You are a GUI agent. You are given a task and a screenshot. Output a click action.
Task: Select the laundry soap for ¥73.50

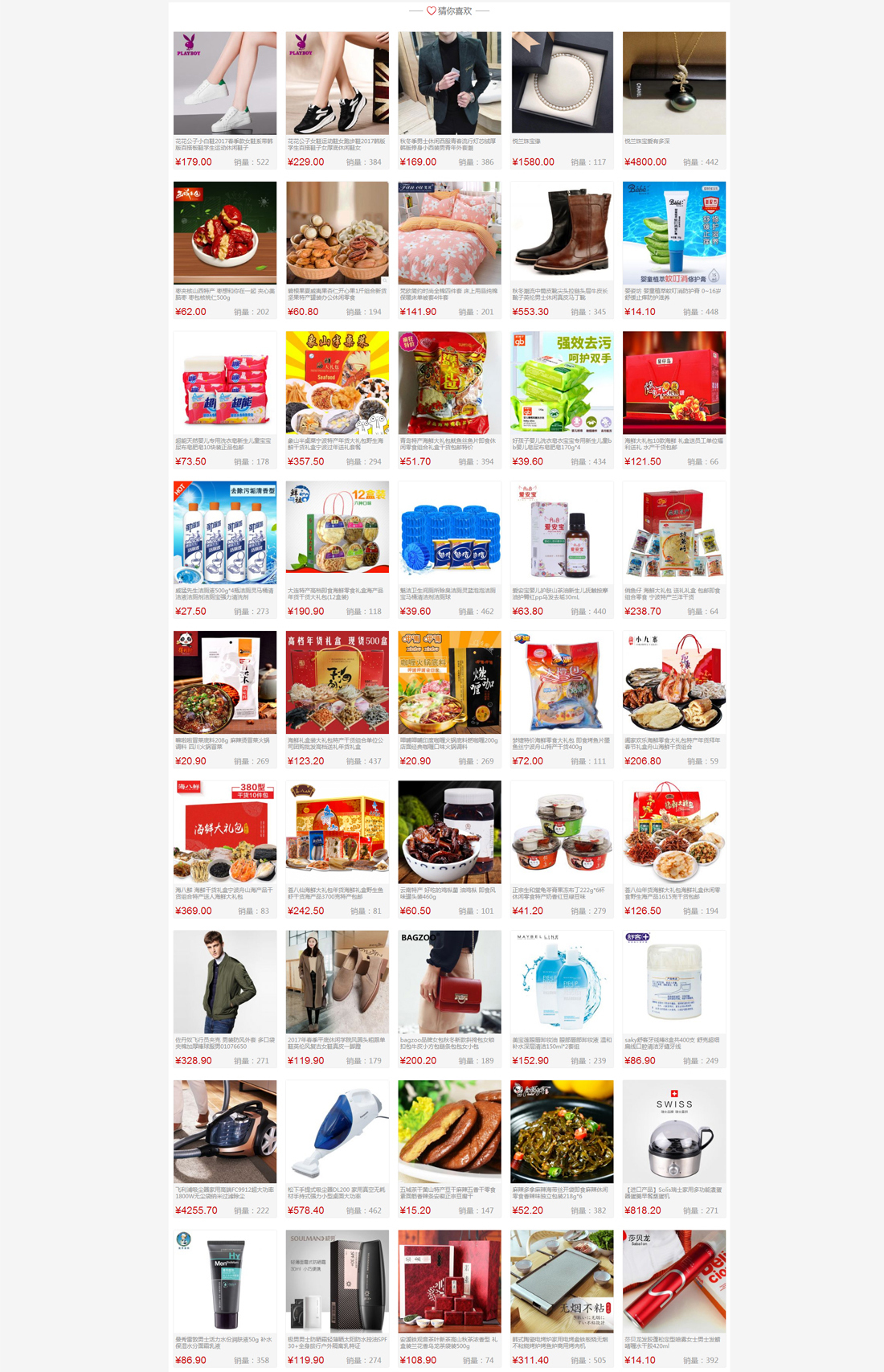225,383
